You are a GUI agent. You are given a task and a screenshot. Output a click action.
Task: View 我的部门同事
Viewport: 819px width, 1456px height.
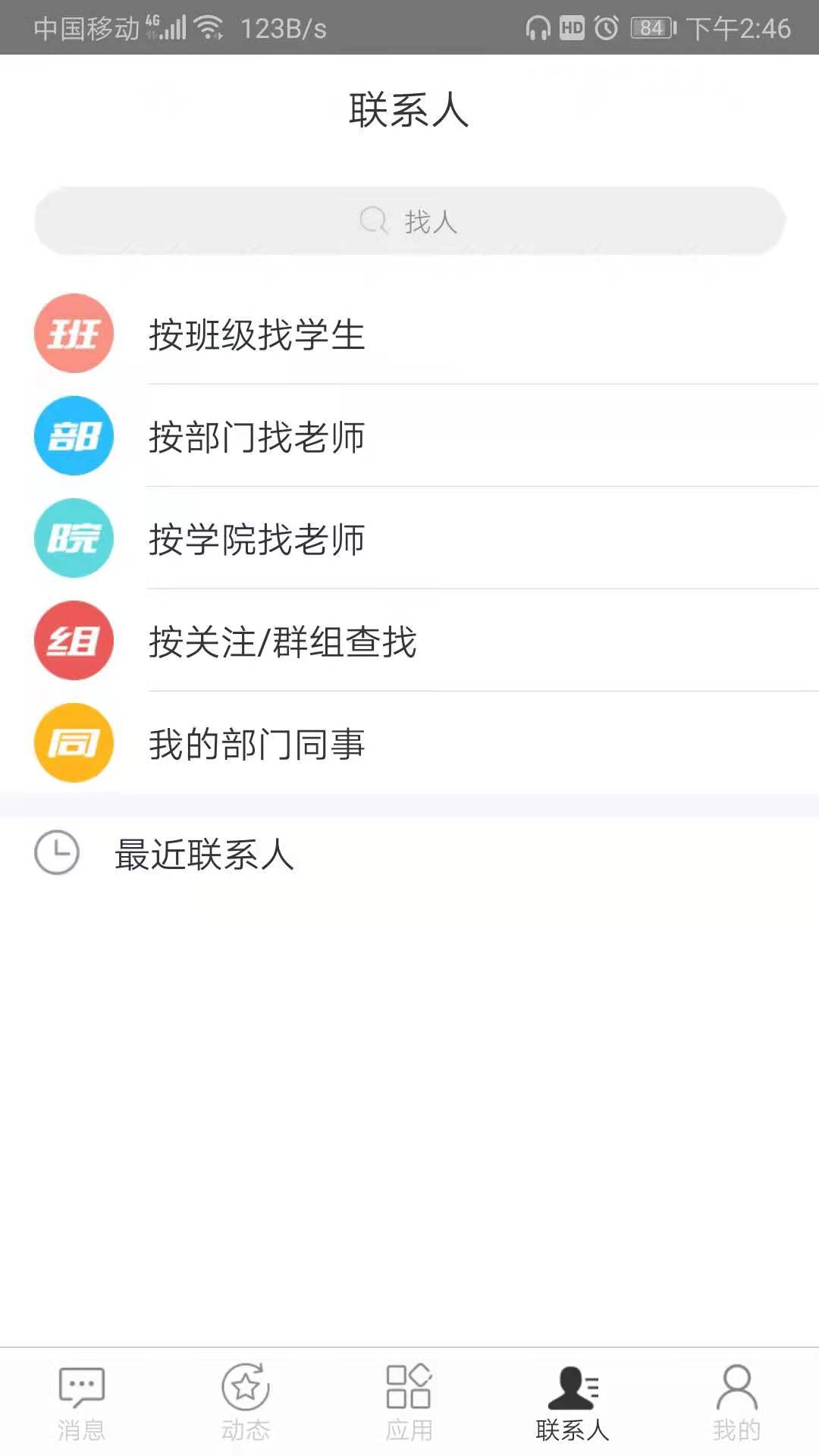click(x=256, y=744)
